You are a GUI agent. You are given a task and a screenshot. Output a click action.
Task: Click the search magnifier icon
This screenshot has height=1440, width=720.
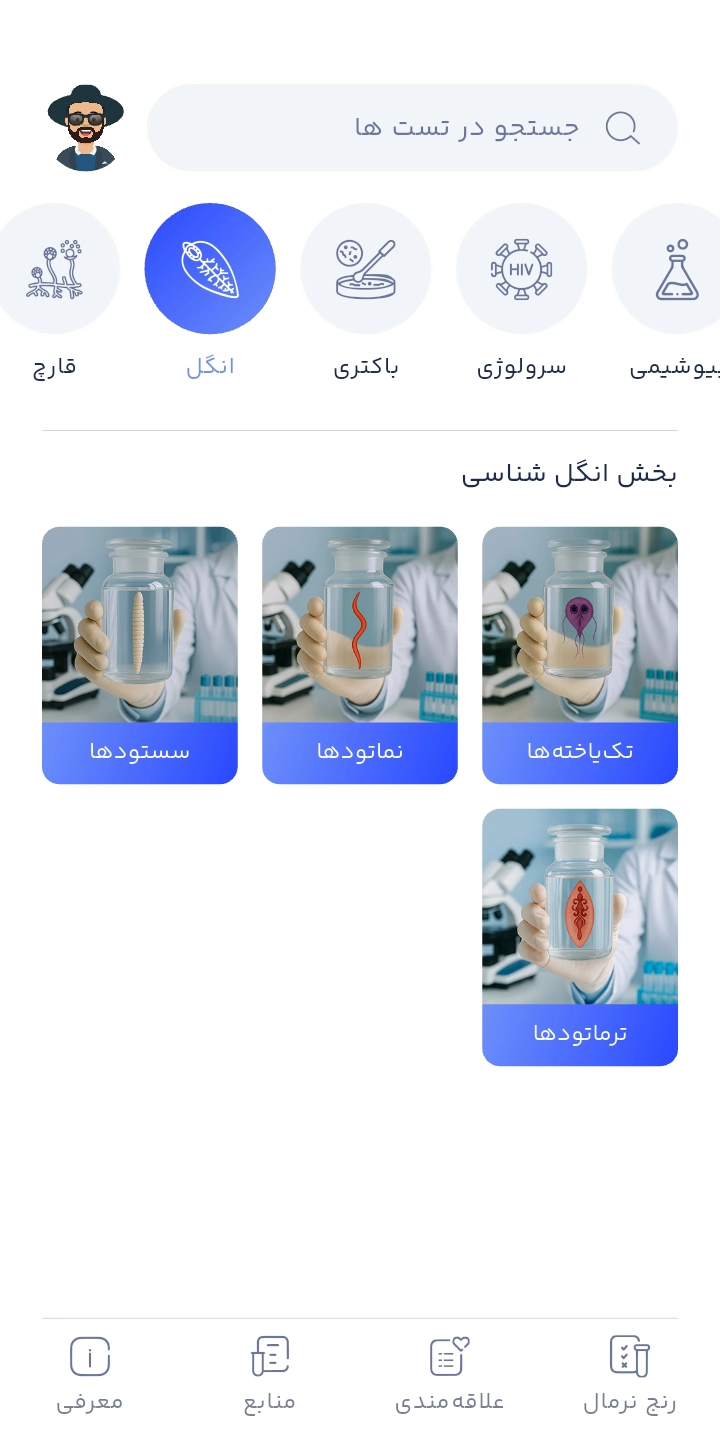click(622, 127)
